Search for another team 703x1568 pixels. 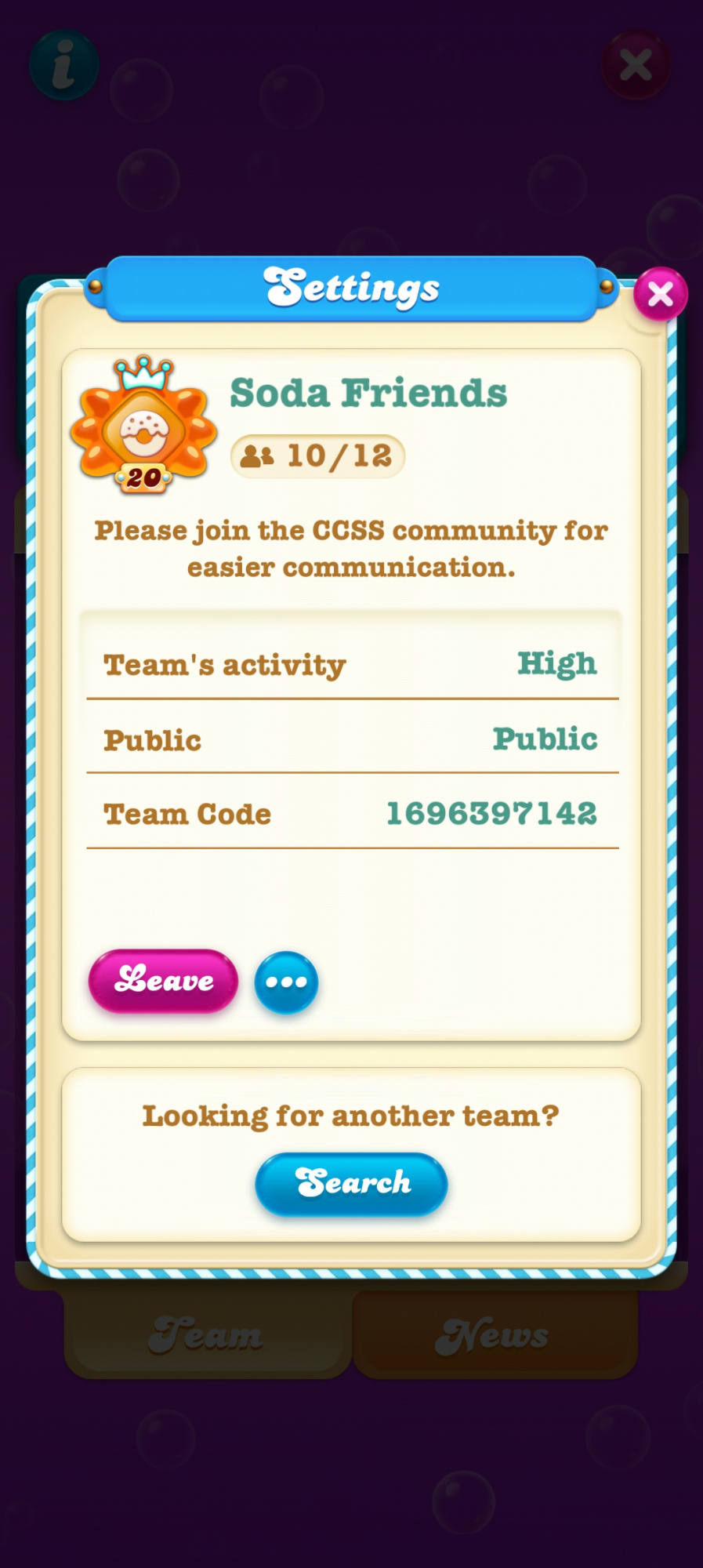(x=351, y=1183)
